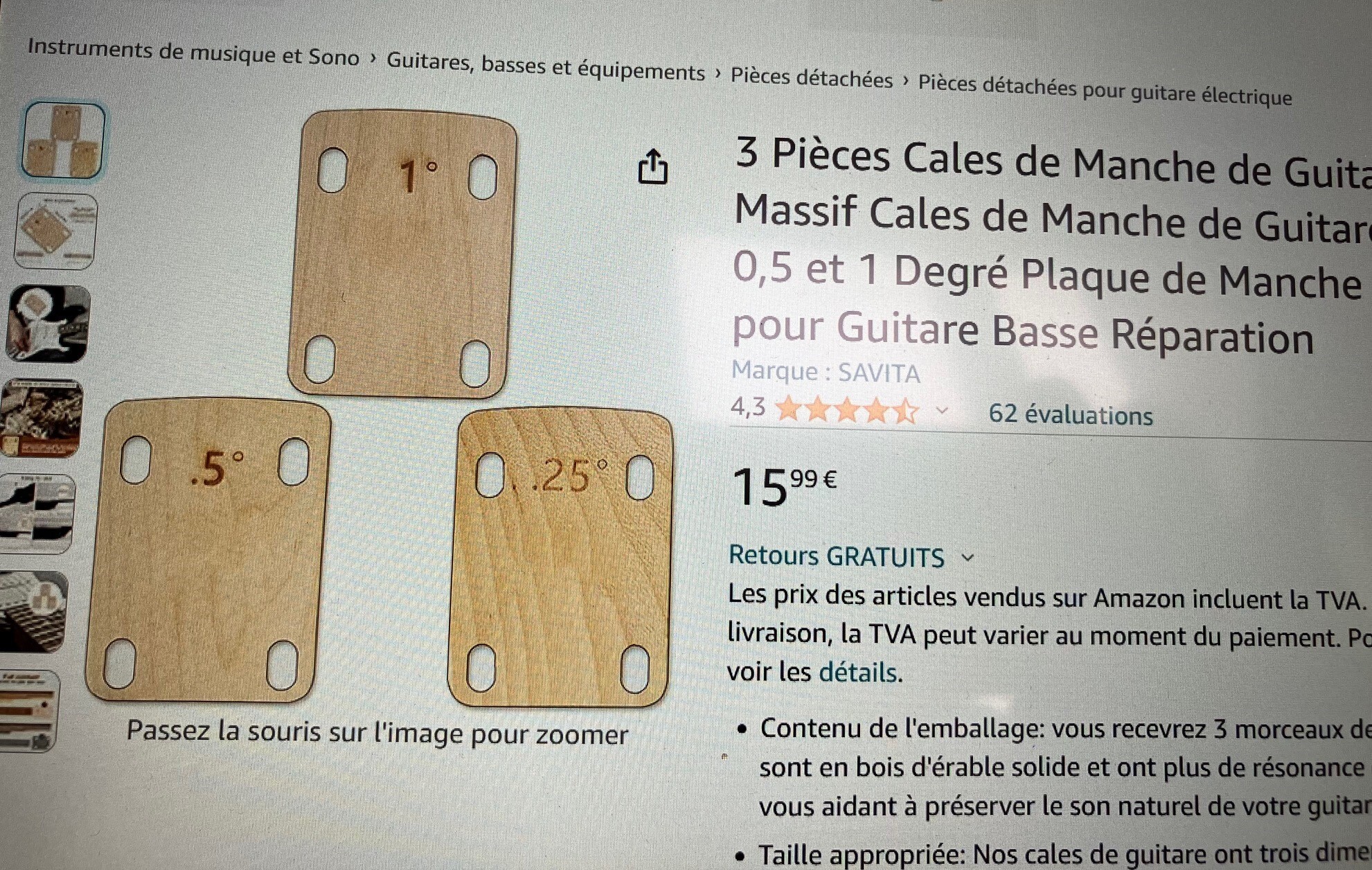Select the first thumbnail with three shims
Image resolution: width=1372 pixels, height=870 pixels.
(x=62, y=141)
